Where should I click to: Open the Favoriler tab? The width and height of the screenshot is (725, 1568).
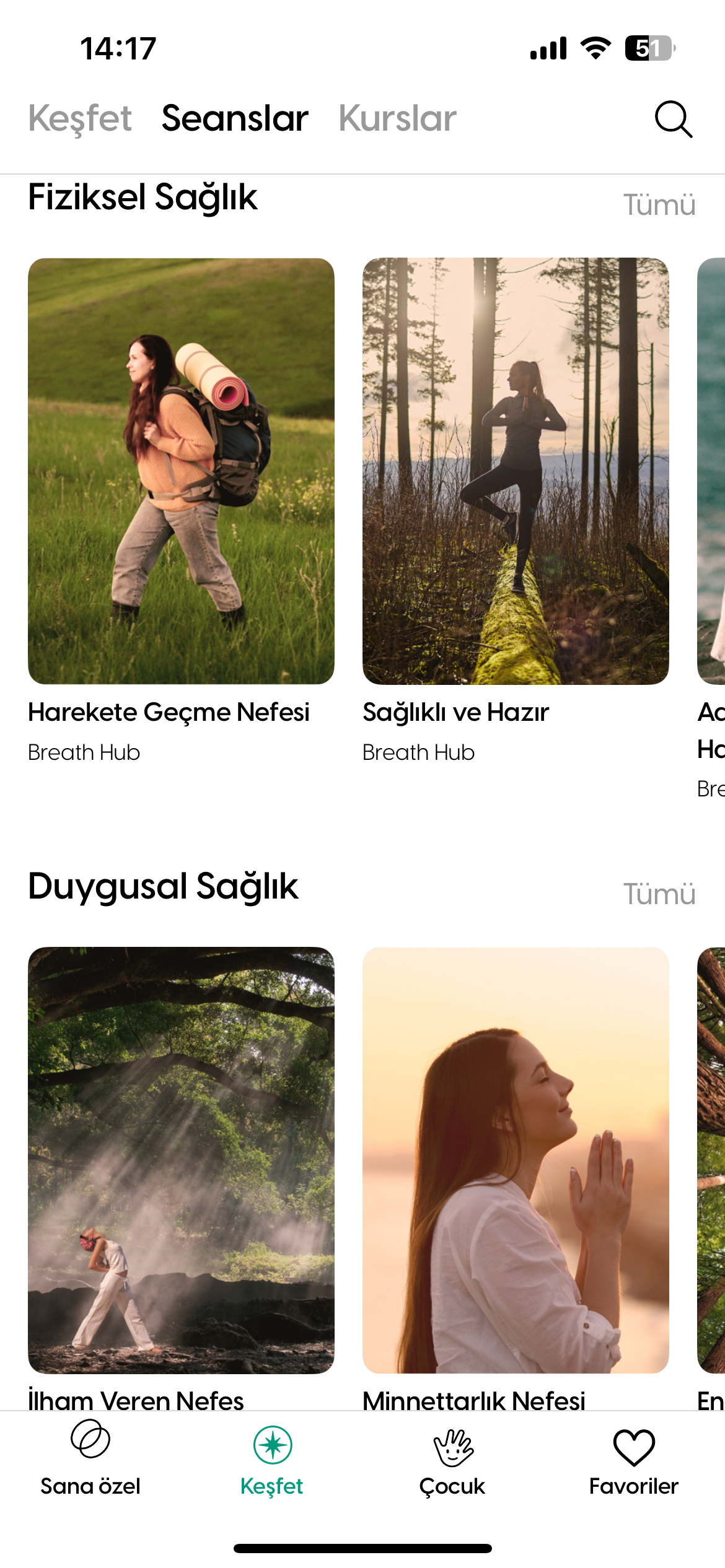click(x=633, y=1458)
